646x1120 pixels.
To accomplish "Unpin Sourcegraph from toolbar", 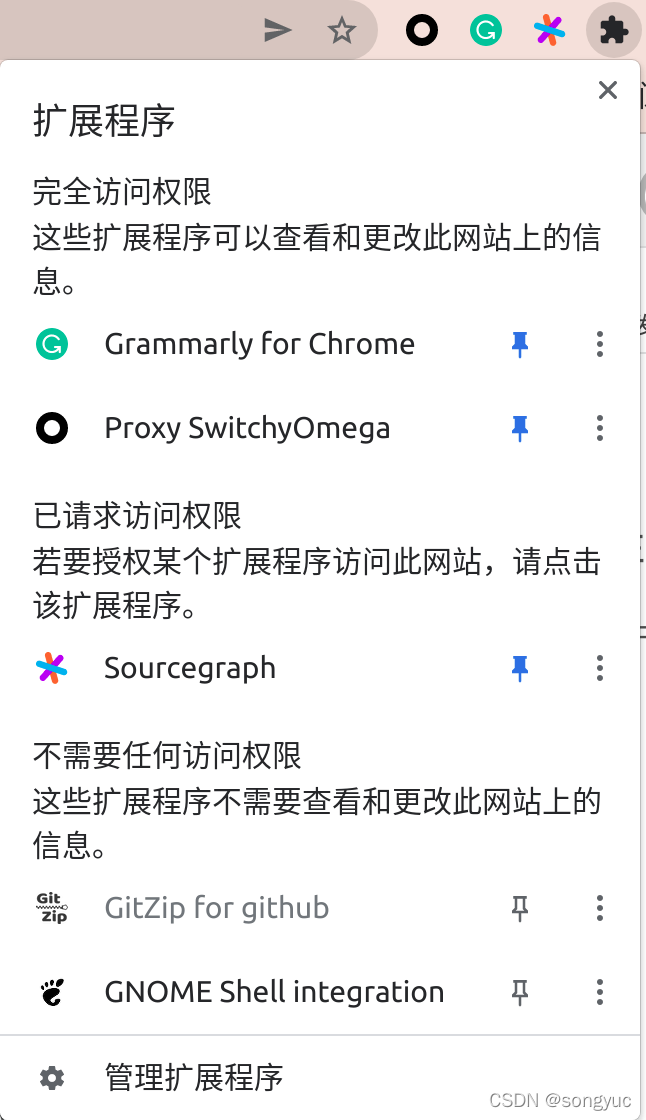I will pyautogui.click(x=519, y=668).
